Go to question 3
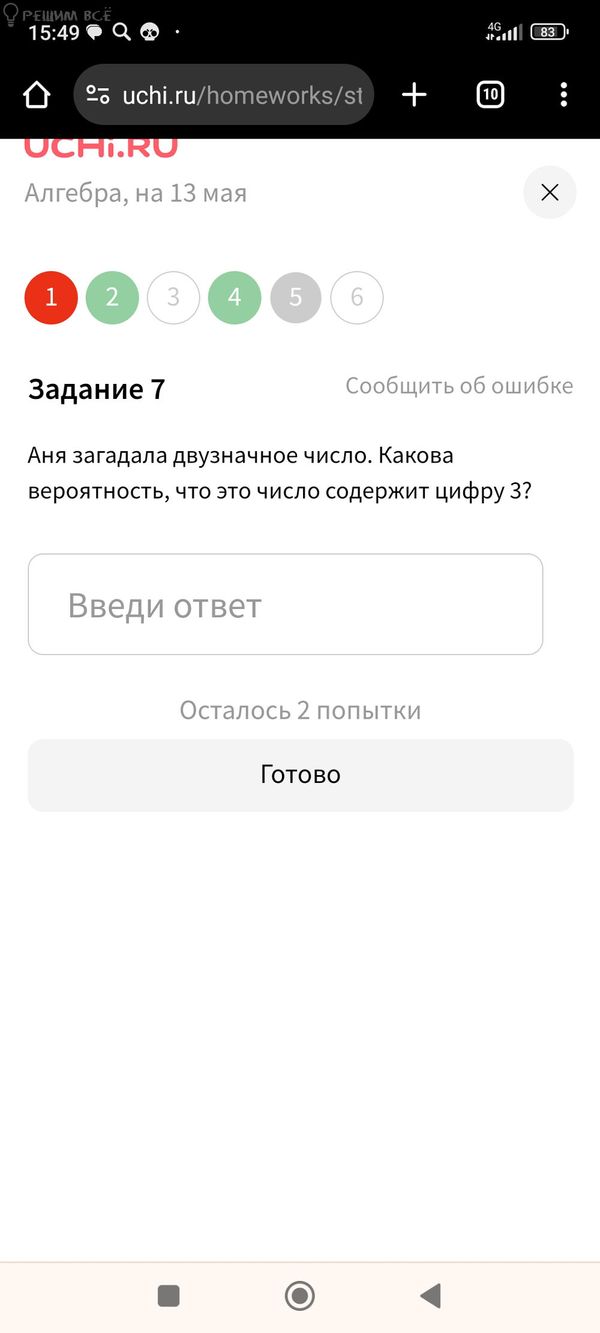The width and height of the screenshot is (600, 1333). point(173,298)
